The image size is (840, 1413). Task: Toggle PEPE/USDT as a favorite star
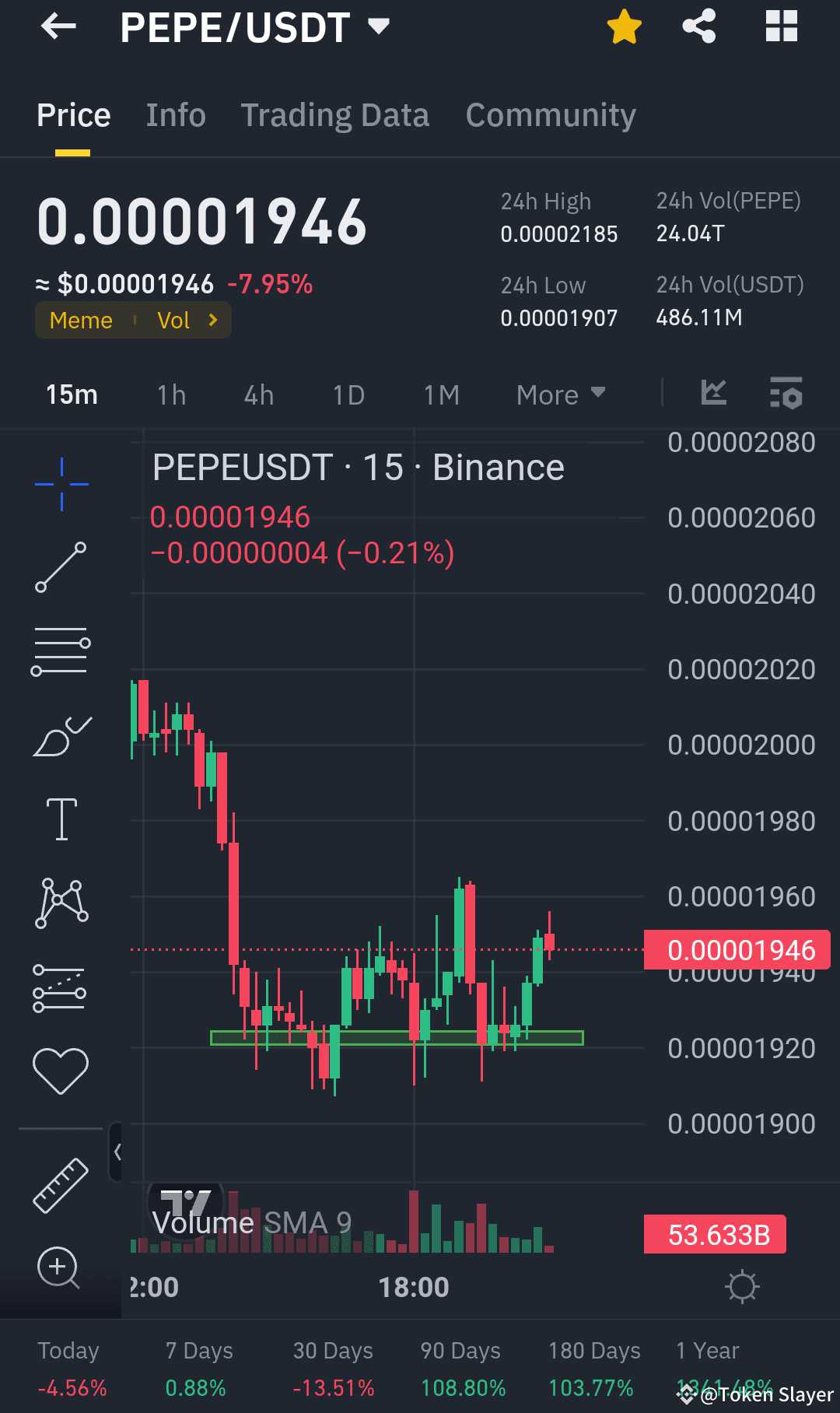623,26
